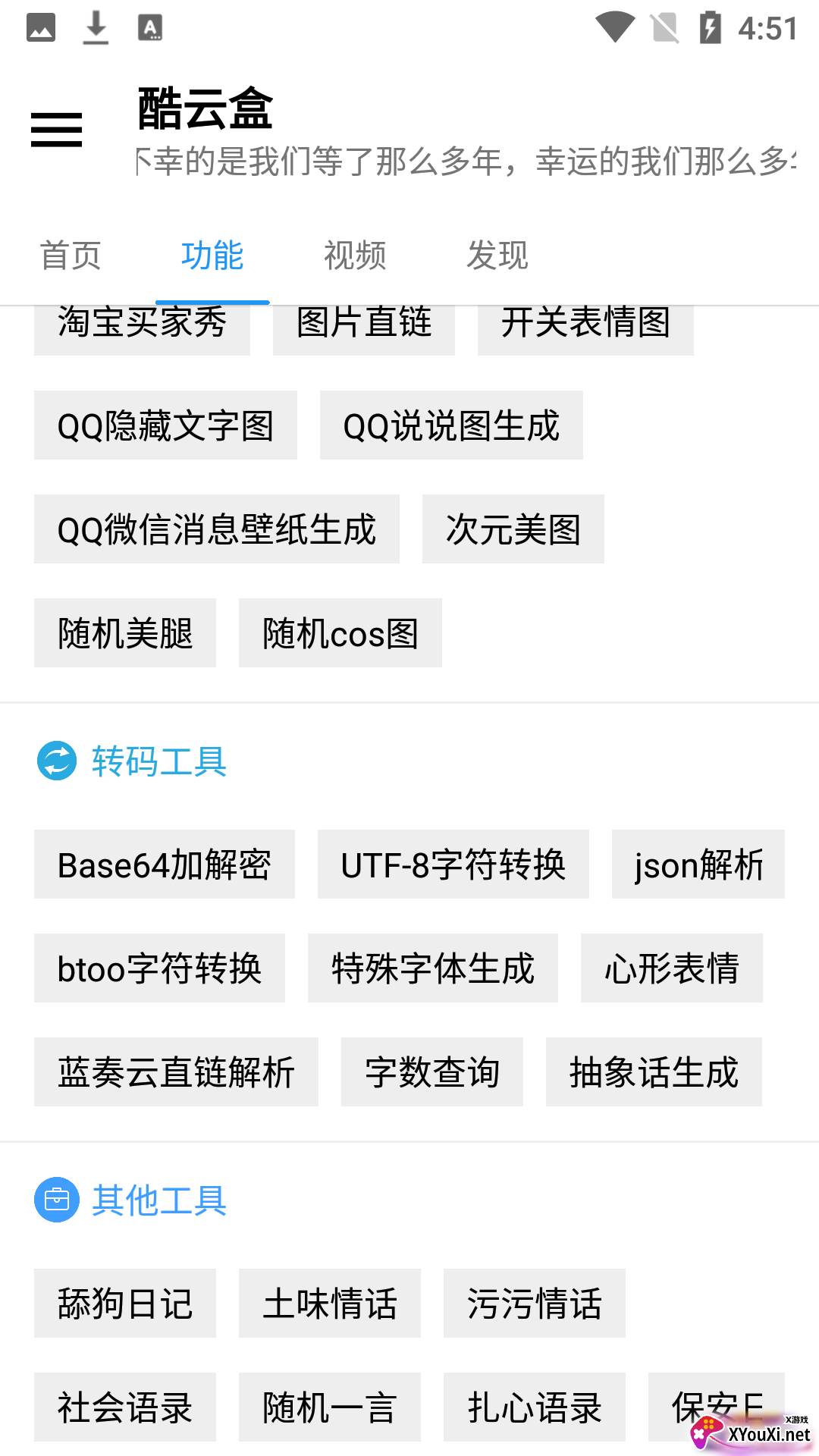This screenshot has width=819, height=1456.
Task: Open QQ隐藏文字图 tool
Action: pos(165,425)
